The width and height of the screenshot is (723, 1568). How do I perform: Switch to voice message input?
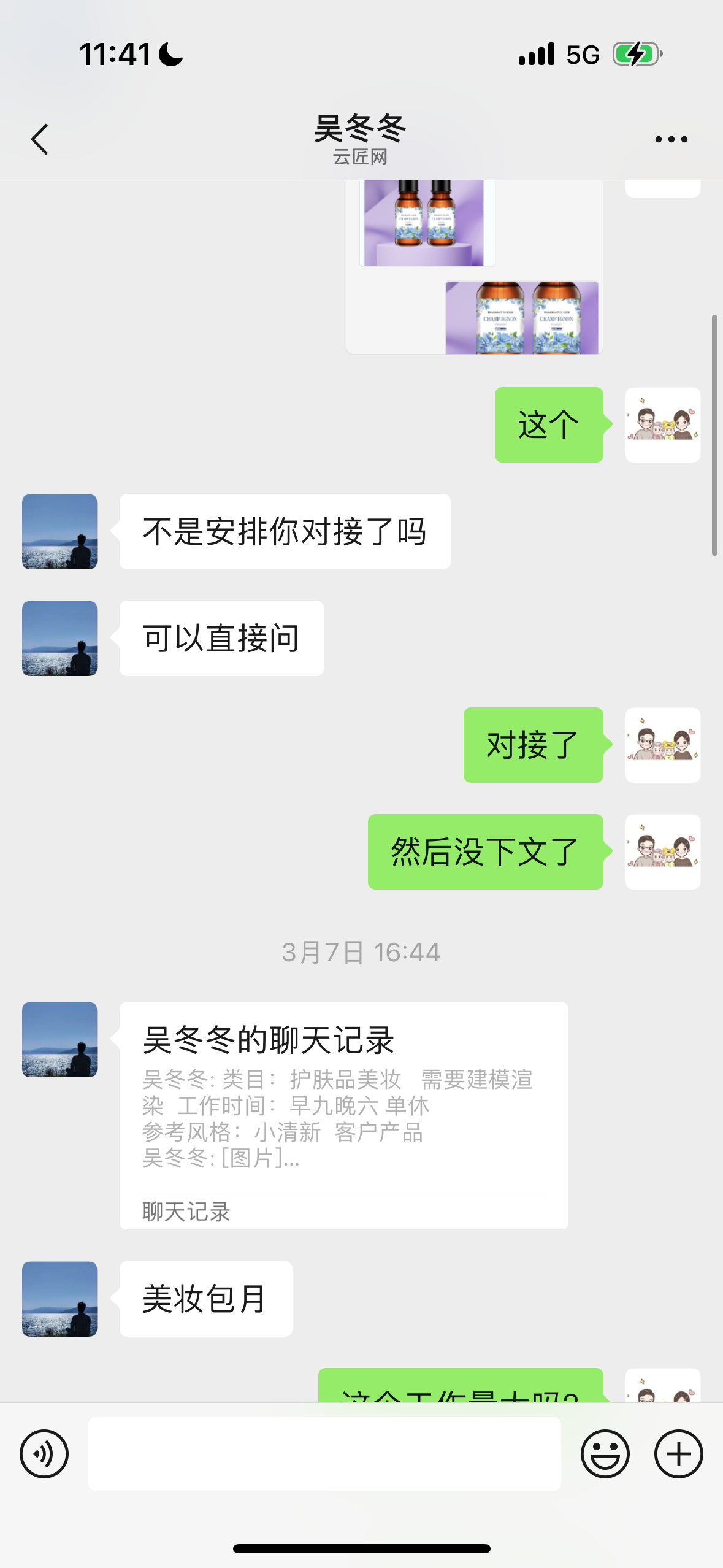[x=44, y=1453]
